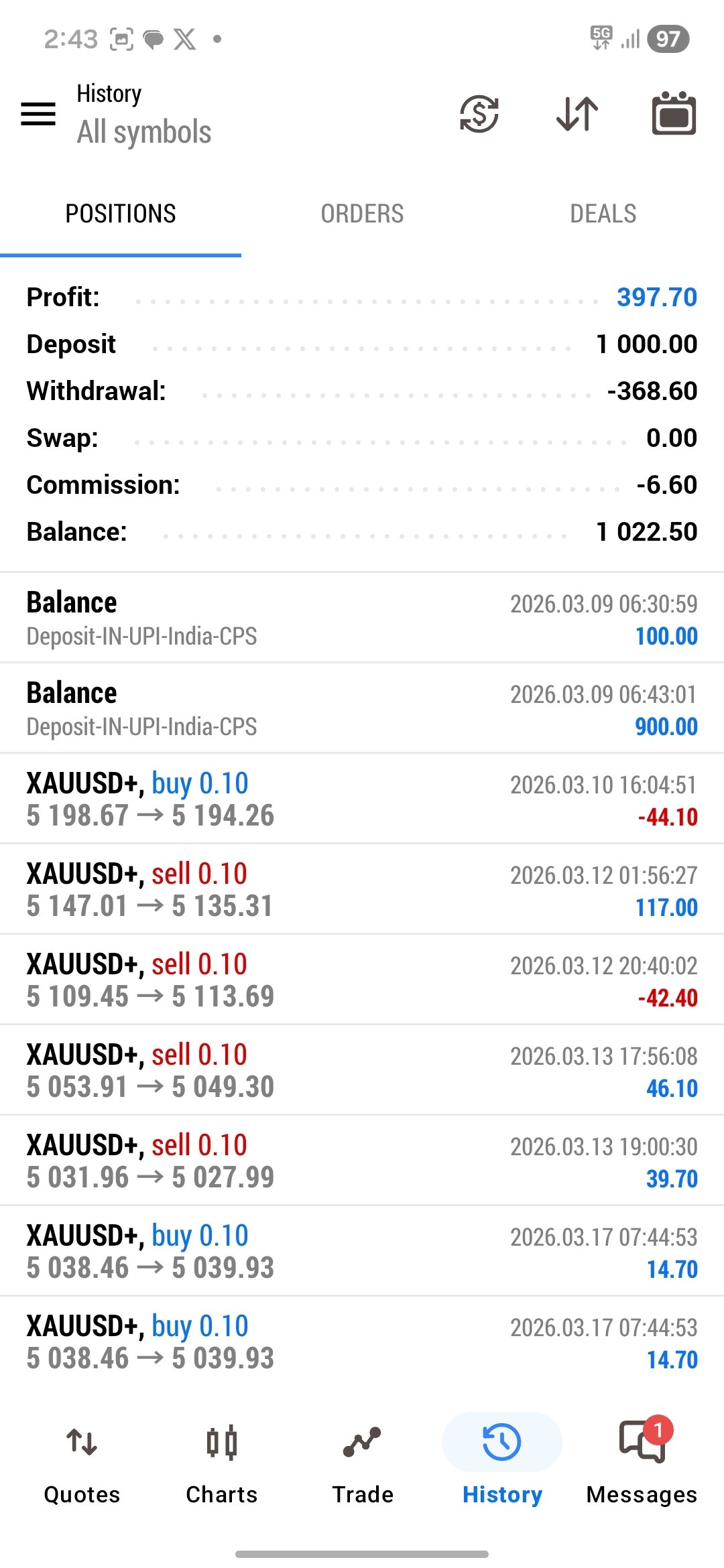The image size is (724, 1568).
Task: Go to the Quotes tab
Action: coord(82,1463)
